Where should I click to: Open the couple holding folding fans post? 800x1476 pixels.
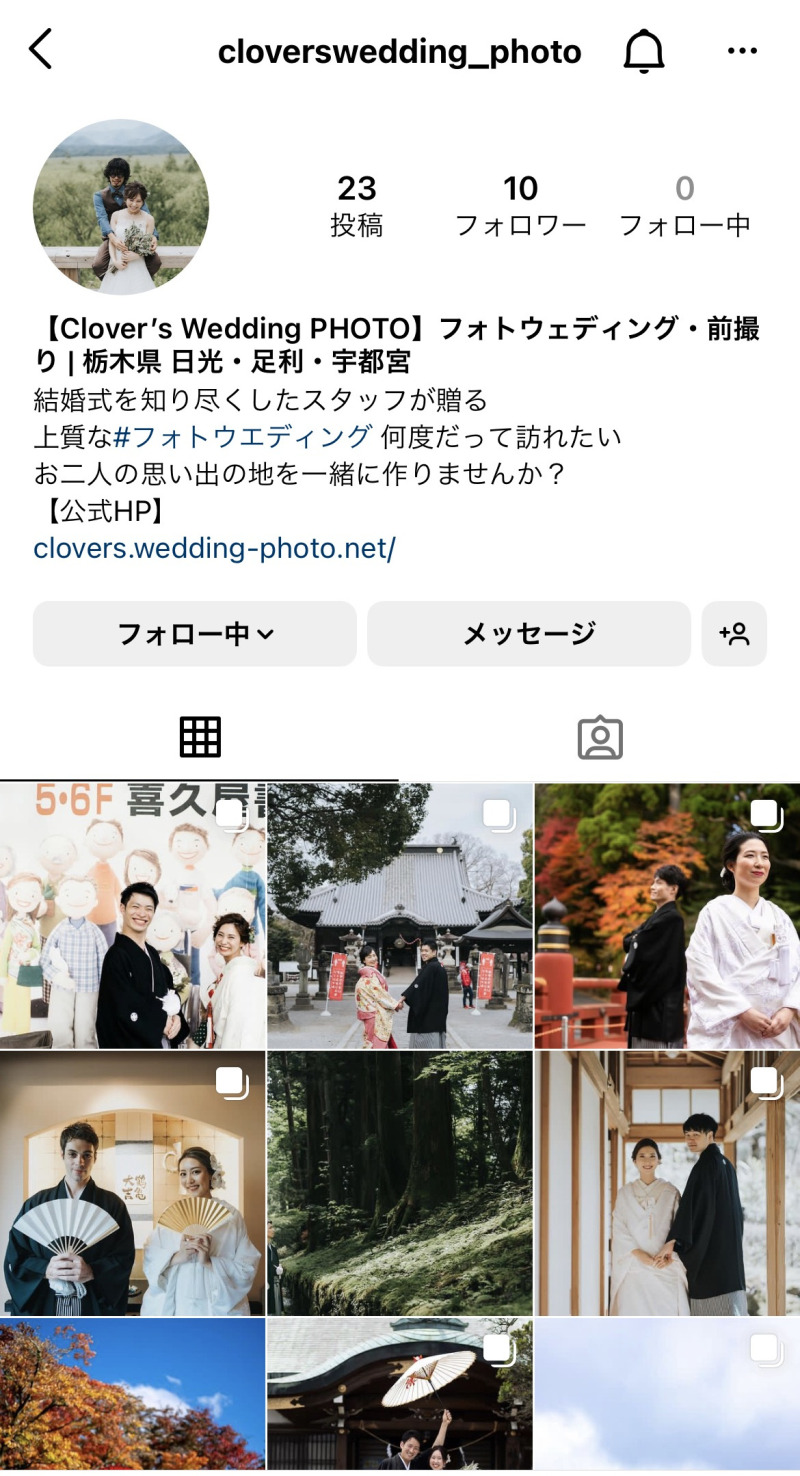pyautogui.click(x=132, y=1183)
